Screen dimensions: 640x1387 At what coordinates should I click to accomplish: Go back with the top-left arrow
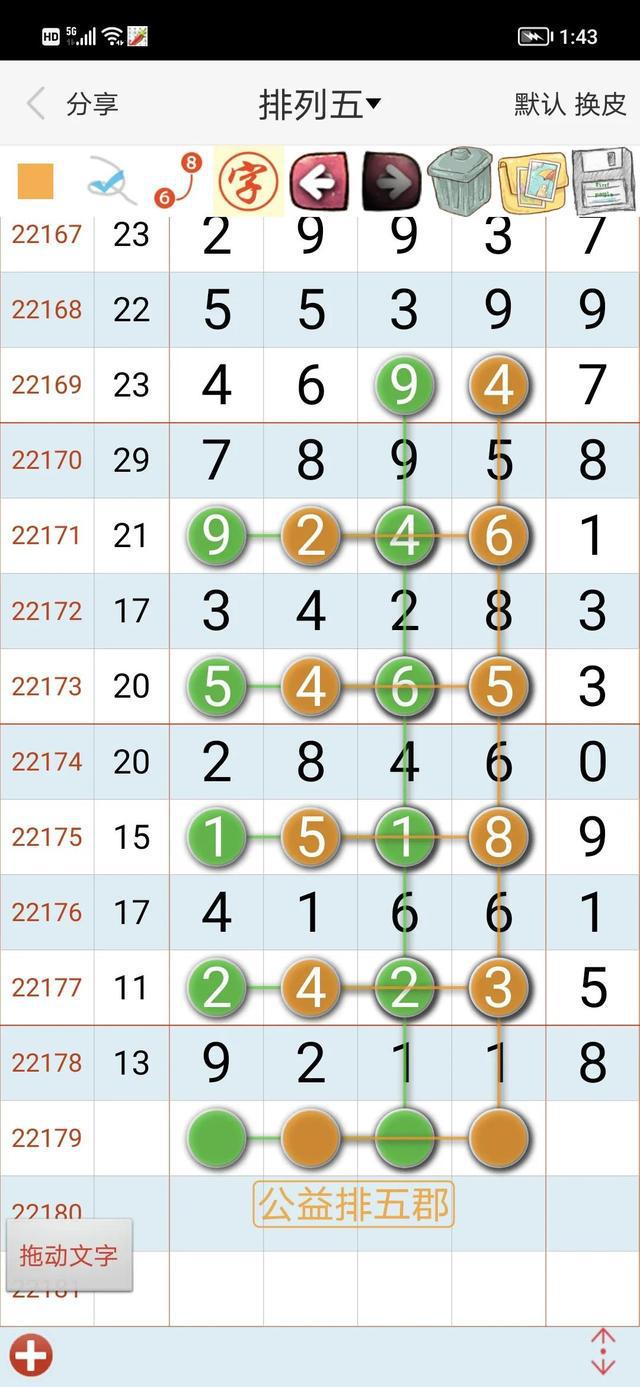coord(36,103)
